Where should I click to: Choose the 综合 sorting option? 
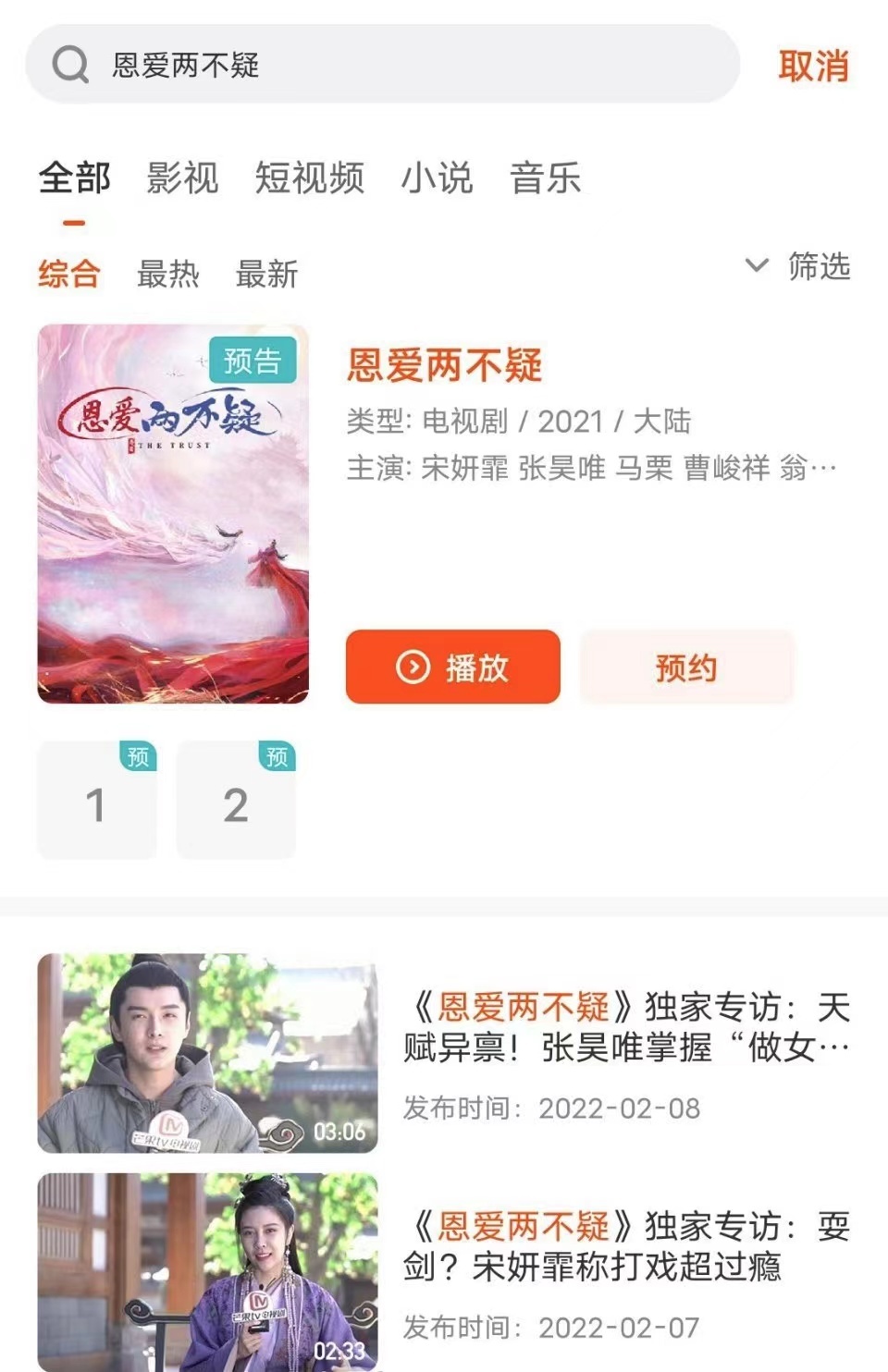point(68,275)
